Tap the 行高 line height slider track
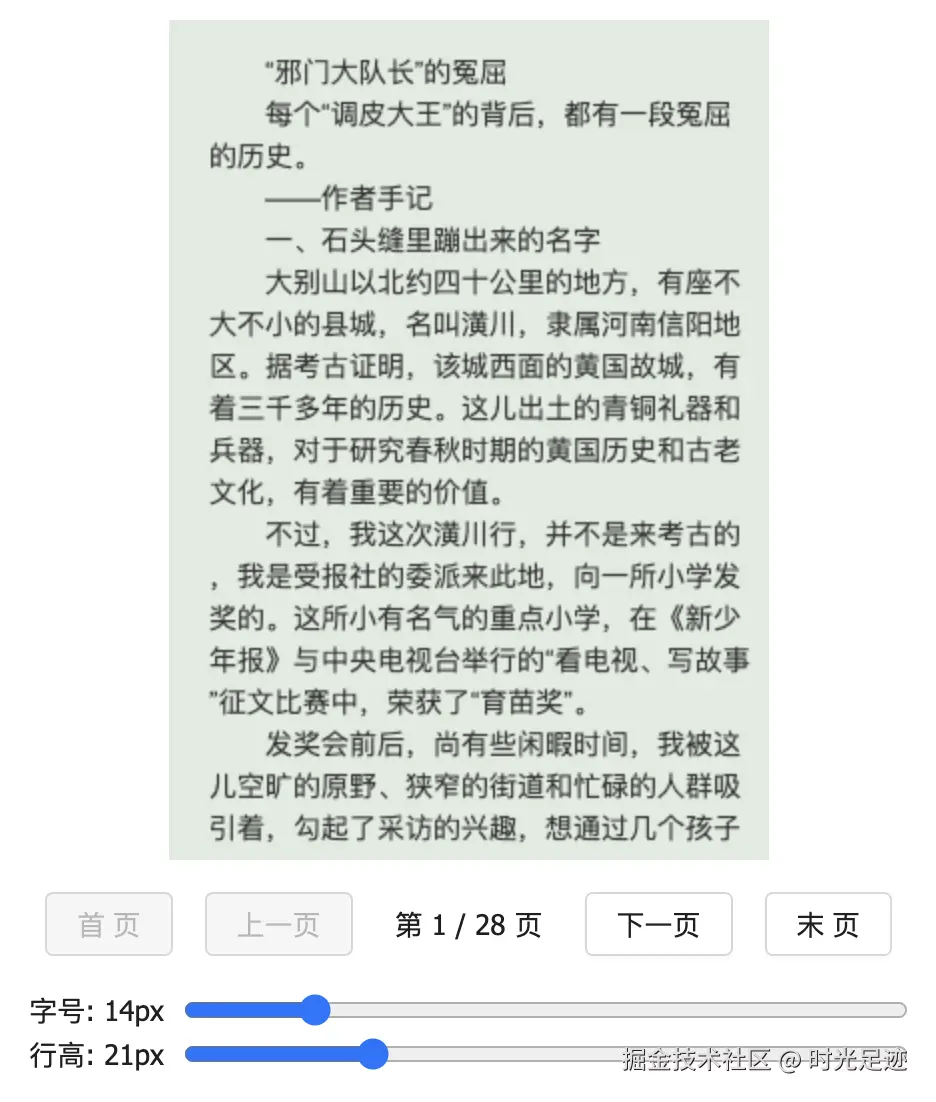The width and height of the screenshot is (936, 1102). pyautogui.click(x=500, y=1054)
